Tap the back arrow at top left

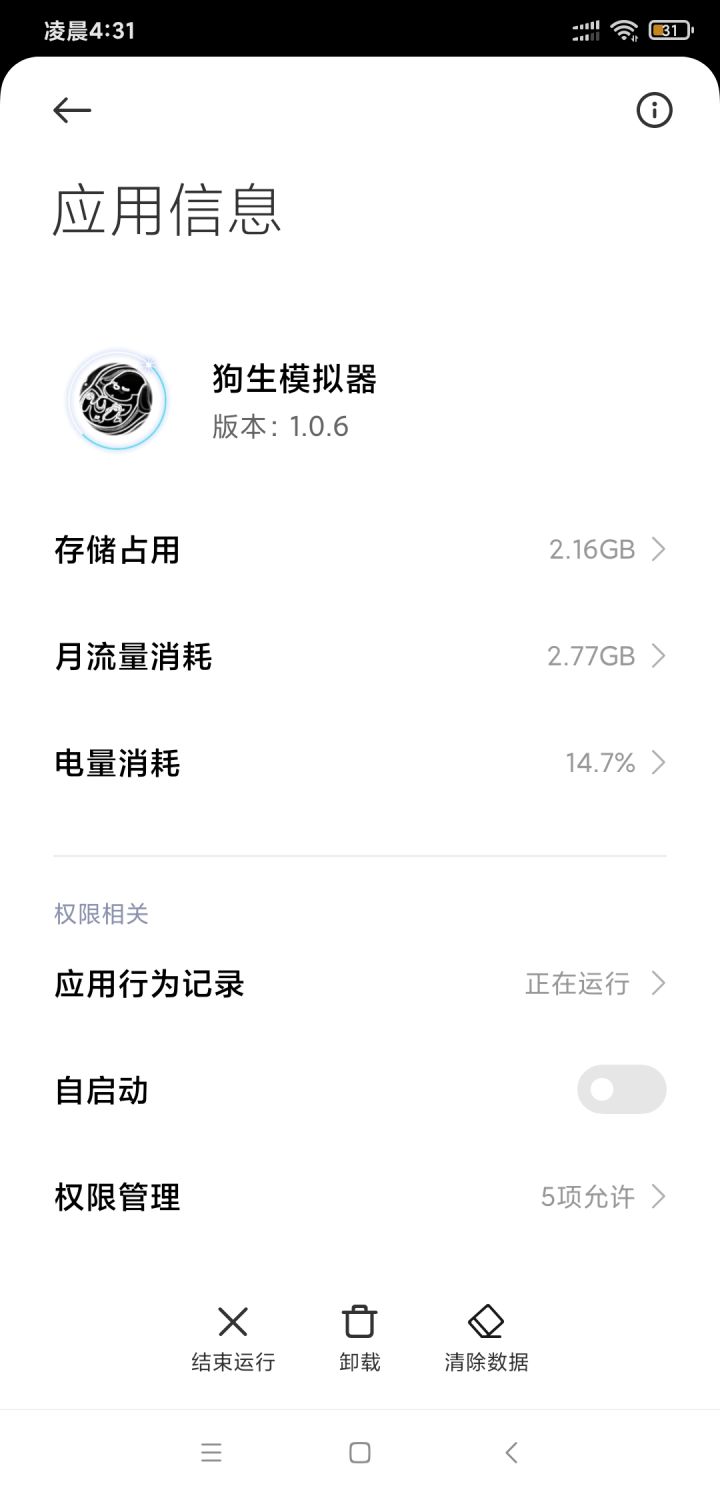click(71, 110)
